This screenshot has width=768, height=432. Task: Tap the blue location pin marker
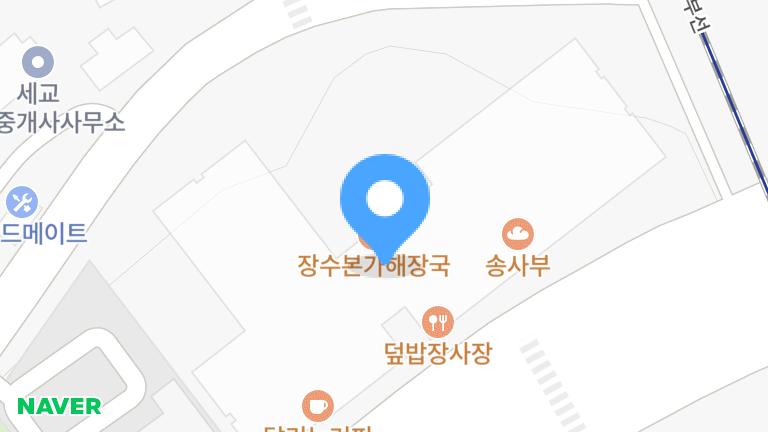point(385,201)
